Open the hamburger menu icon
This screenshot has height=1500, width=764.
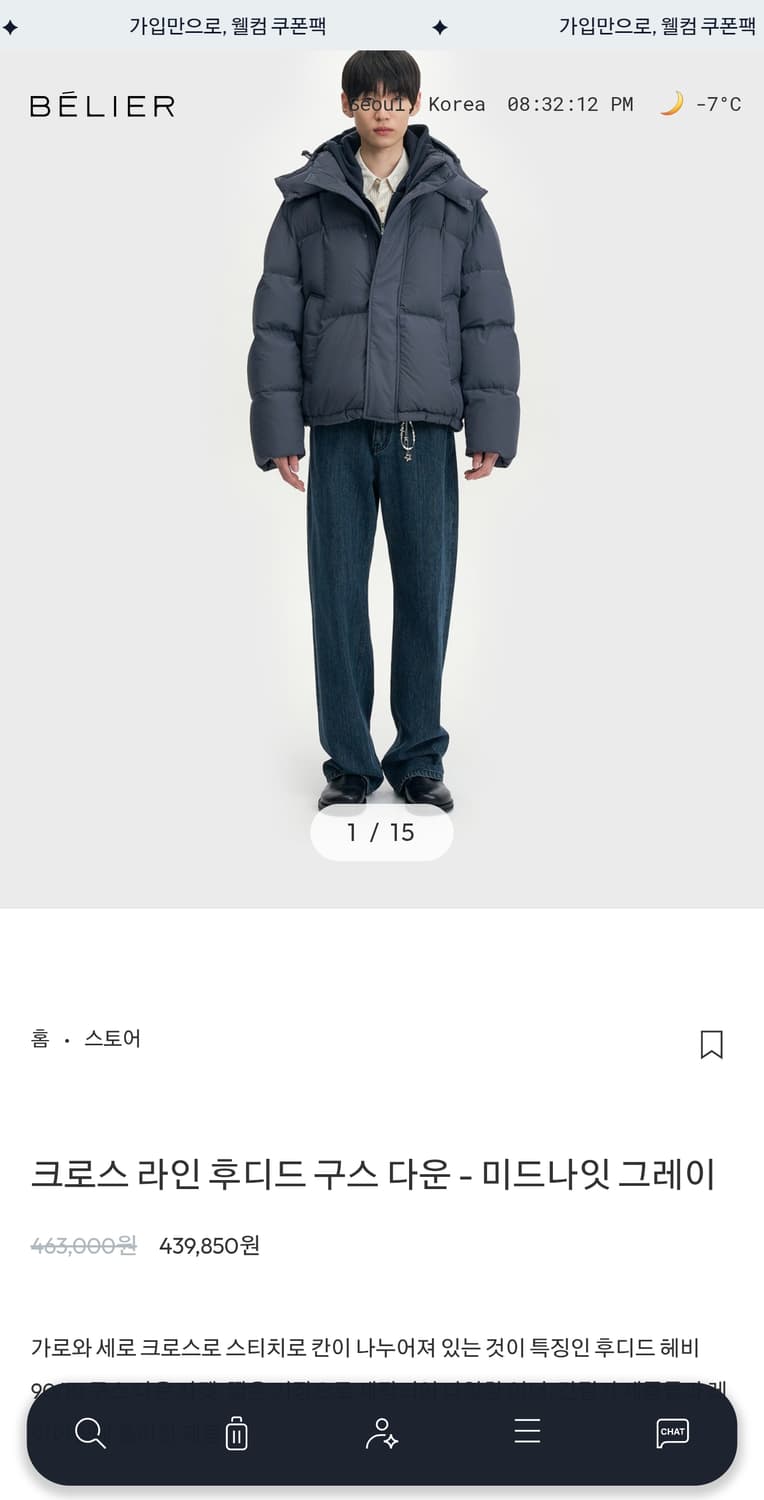(527, 1431)
